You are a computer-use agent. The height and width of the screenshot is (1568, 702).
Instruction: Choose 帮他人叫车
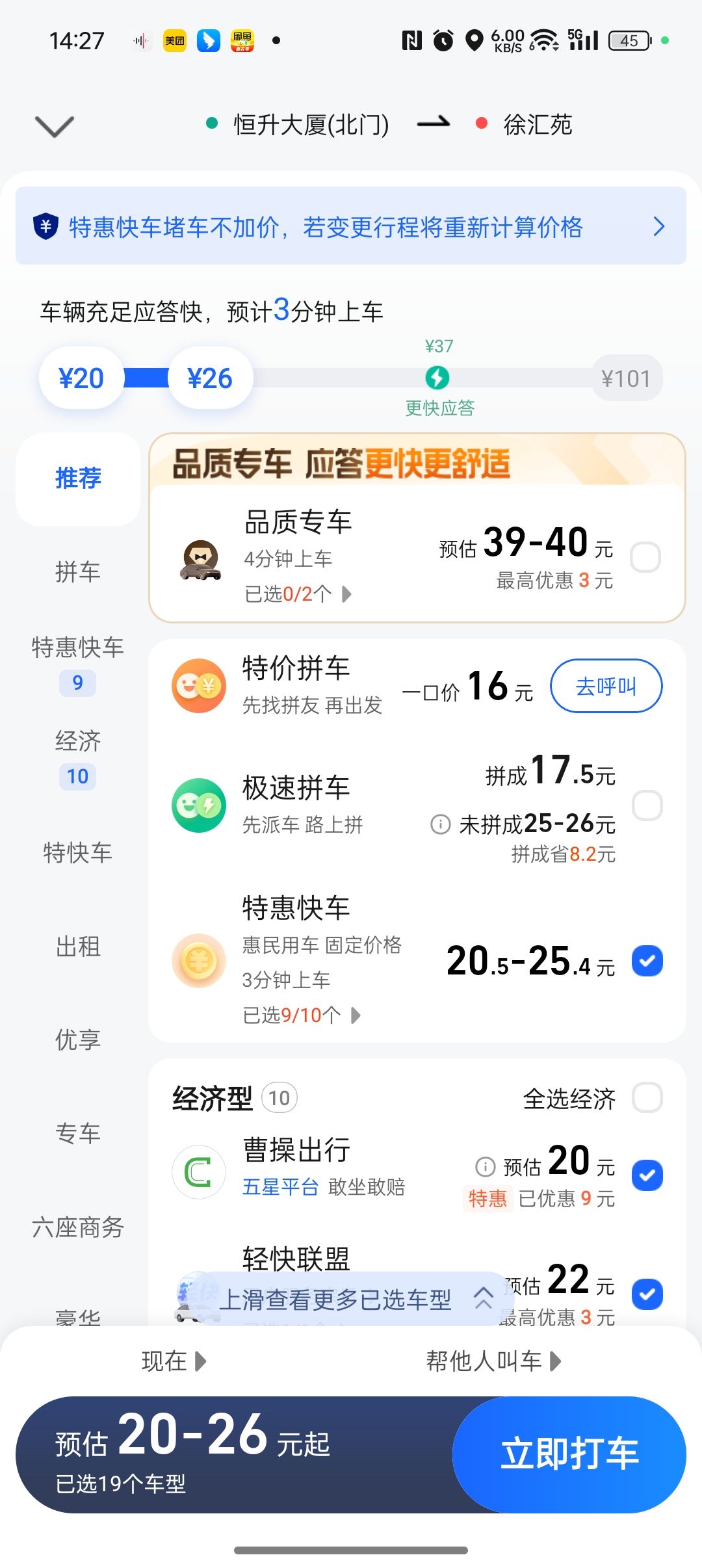point(493,1361)
